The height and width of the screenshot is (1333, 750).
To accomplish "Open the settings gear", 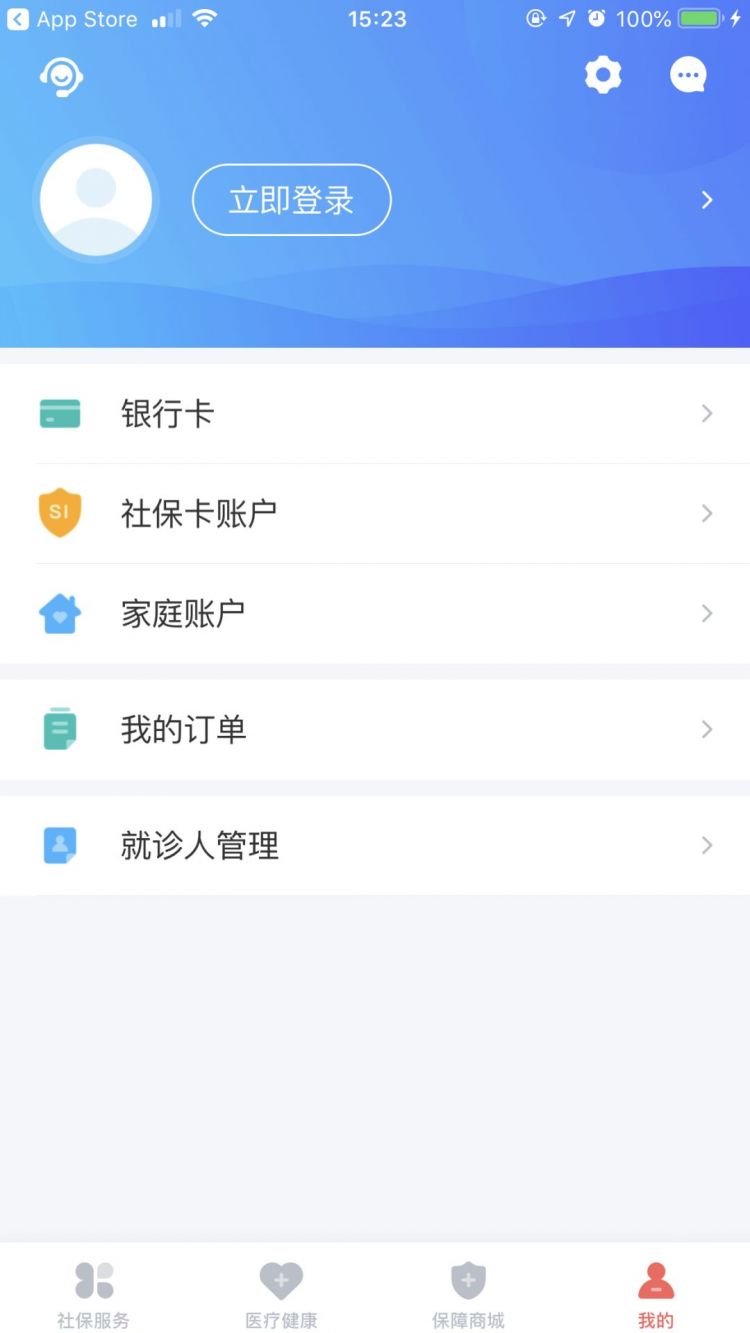I will [x=603, y=75].
